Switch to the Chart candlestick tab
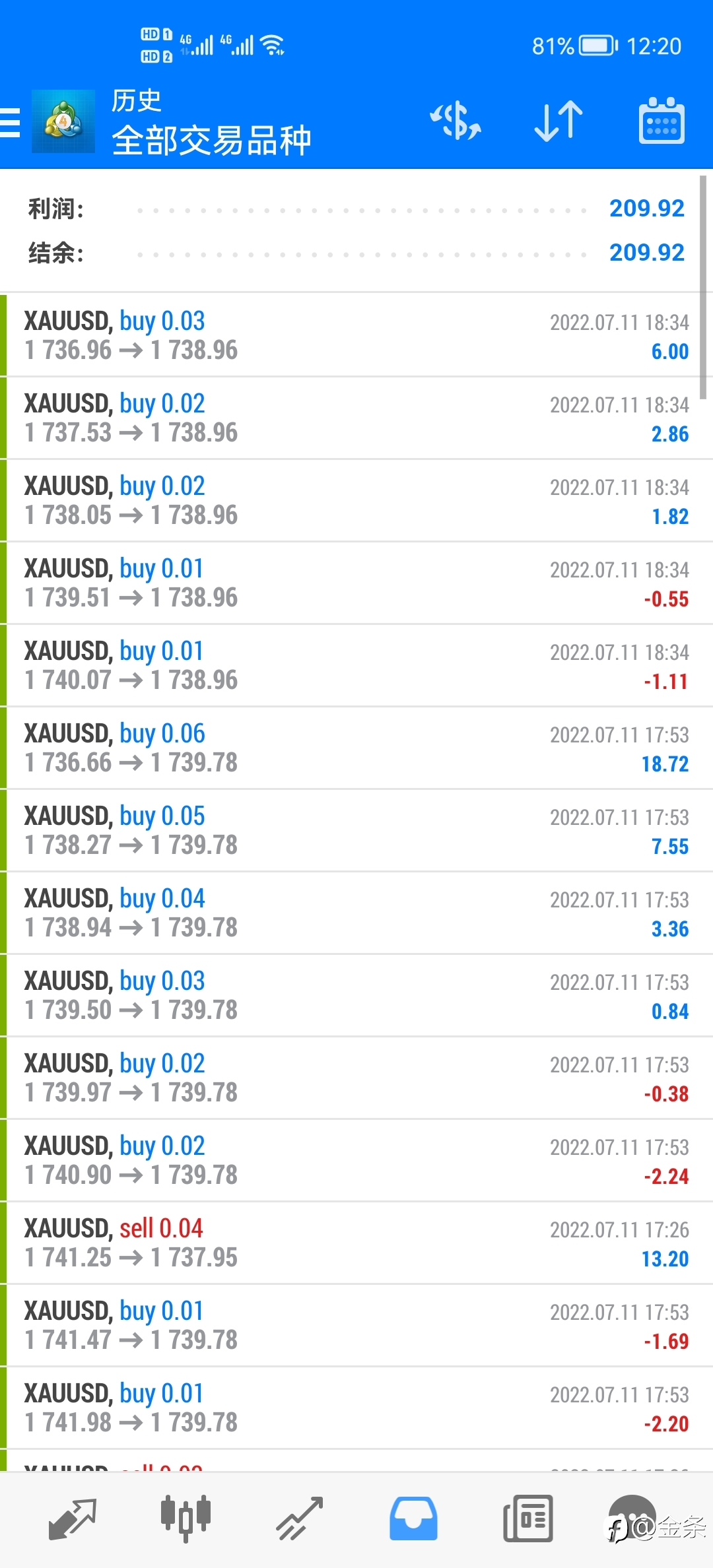The image size is (713, 1568). 186,1519
